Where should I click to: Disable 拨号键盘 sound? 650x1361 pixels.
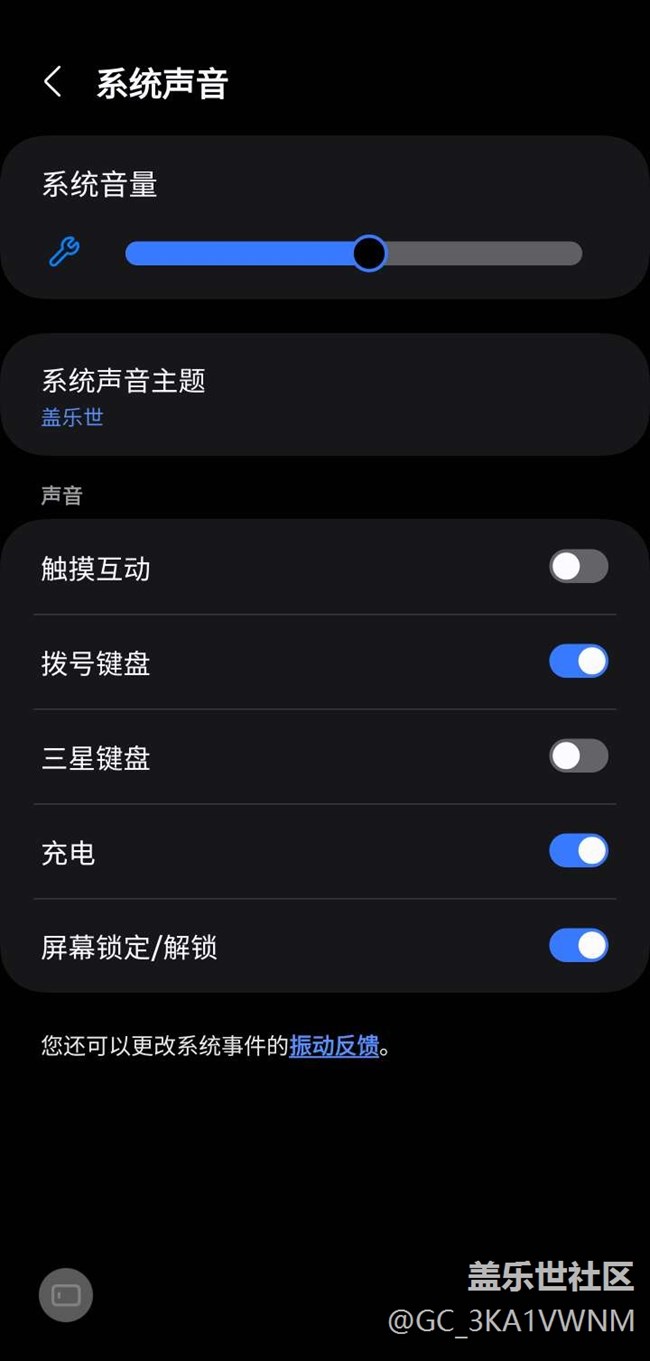coord(578,662)
